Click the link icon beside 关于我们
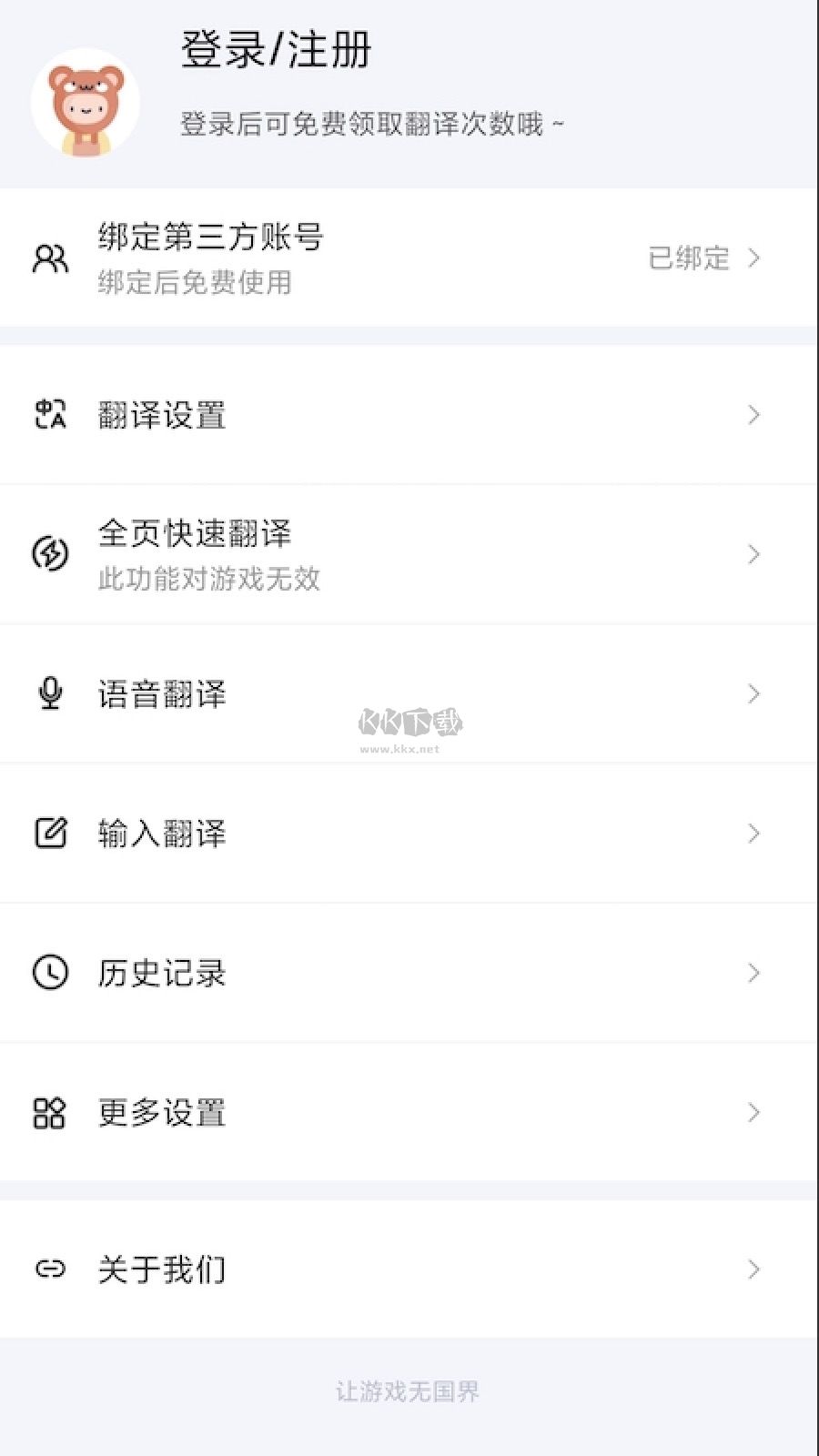The height and width of the screenshot is (1456, 819). (x=50, y=1268)
